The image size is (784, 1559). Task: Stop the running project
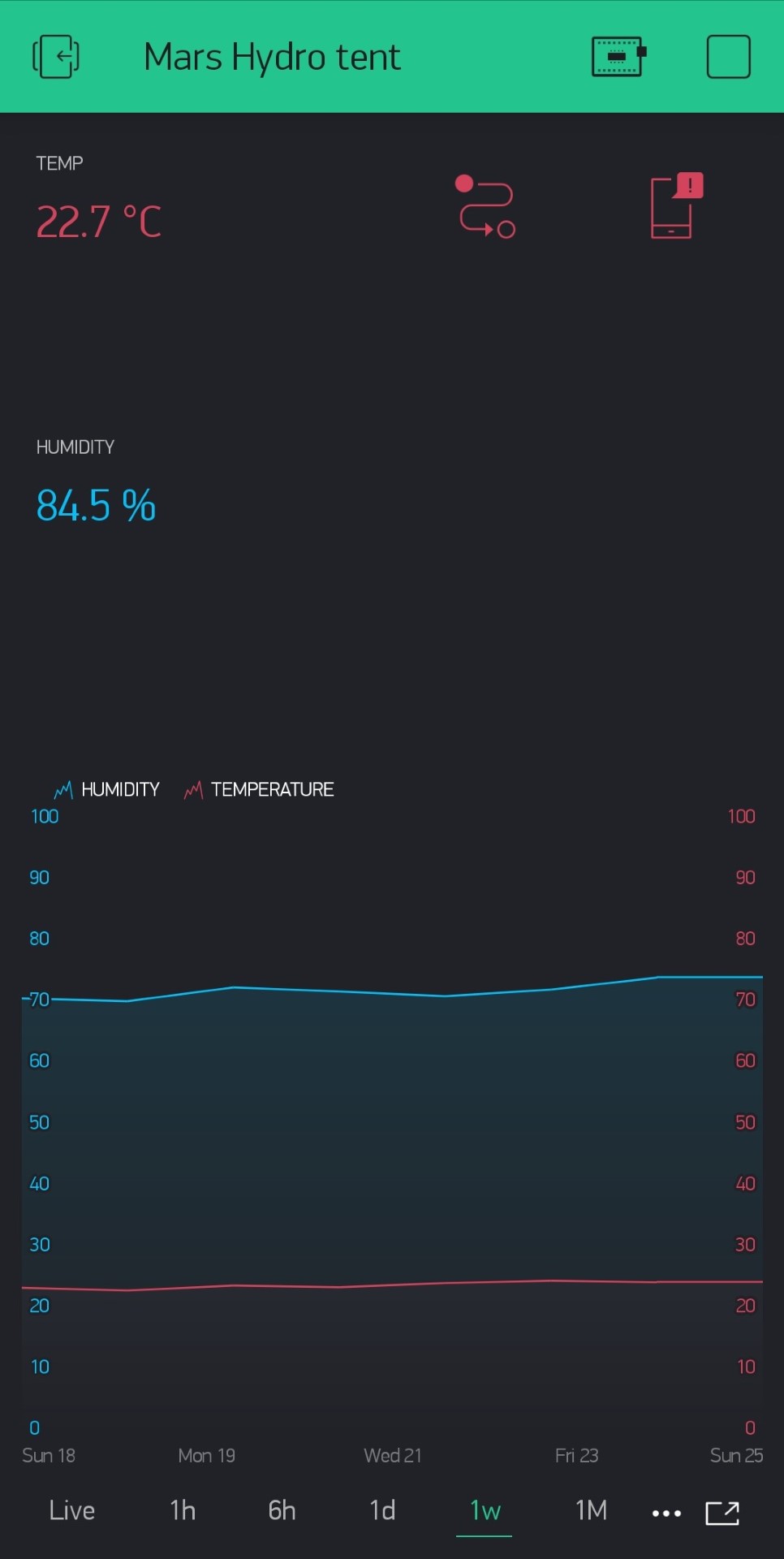pos(728,57)
